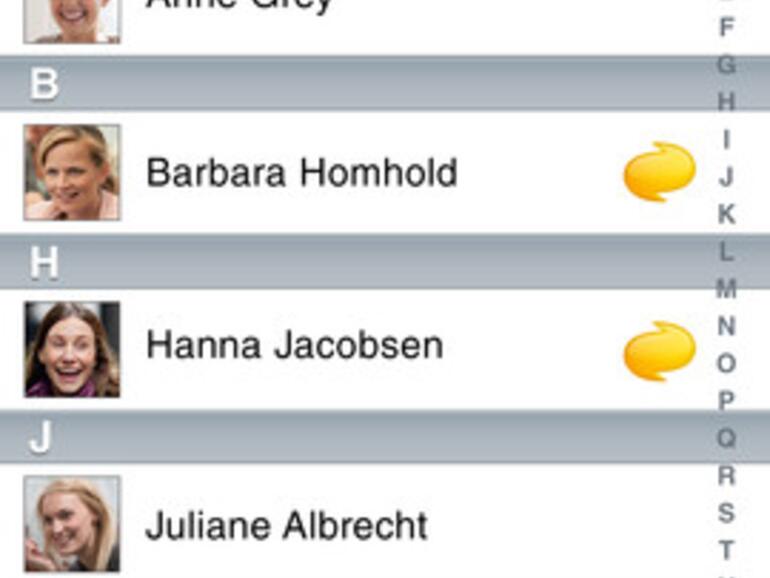Tap the chat bubble next to Hanna Jacobsen
This screenshot has height=578, width=770.
tap(659, 351)
